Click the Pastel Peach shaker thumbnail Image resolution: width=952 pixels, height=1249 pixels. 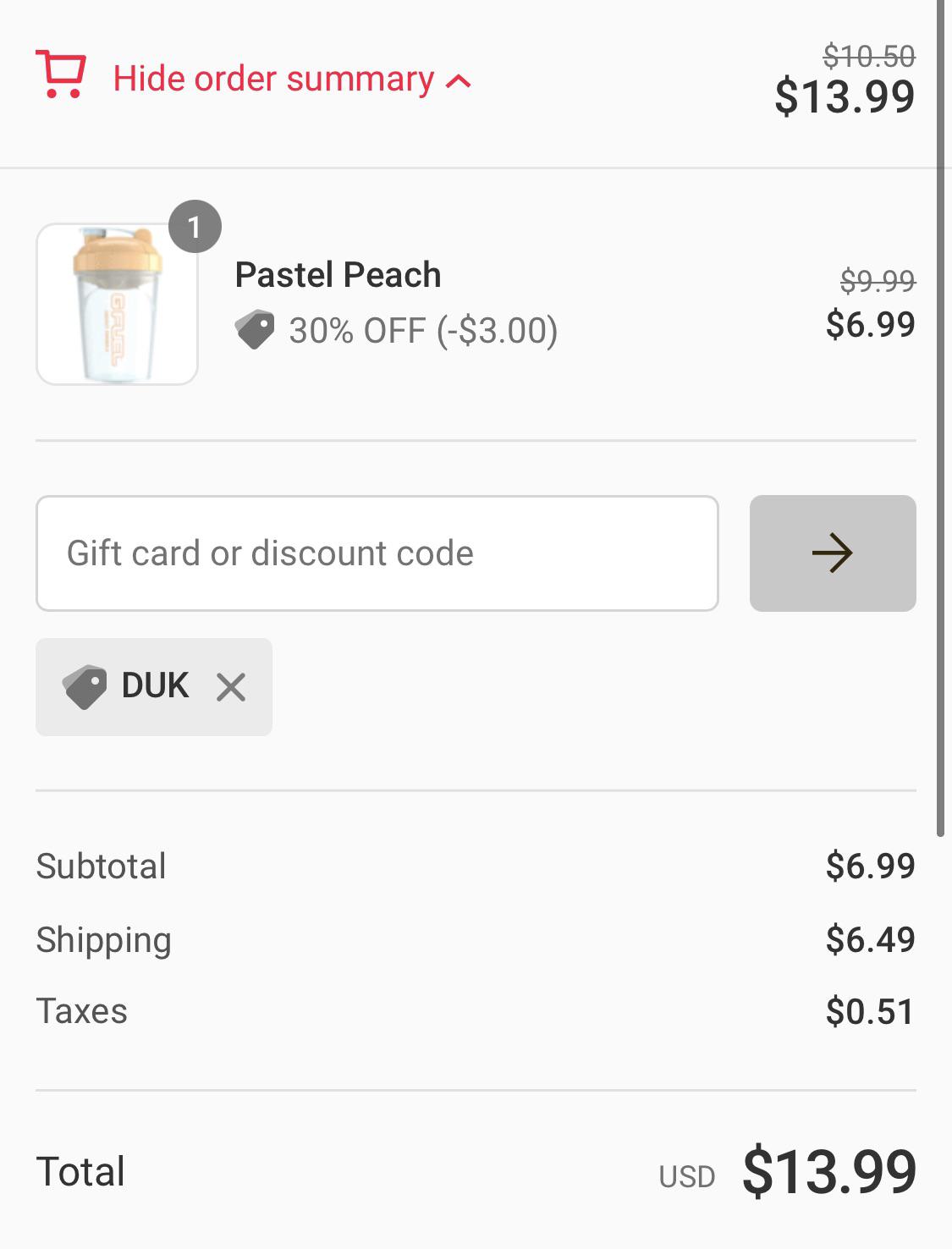click(x=117, y=304)
